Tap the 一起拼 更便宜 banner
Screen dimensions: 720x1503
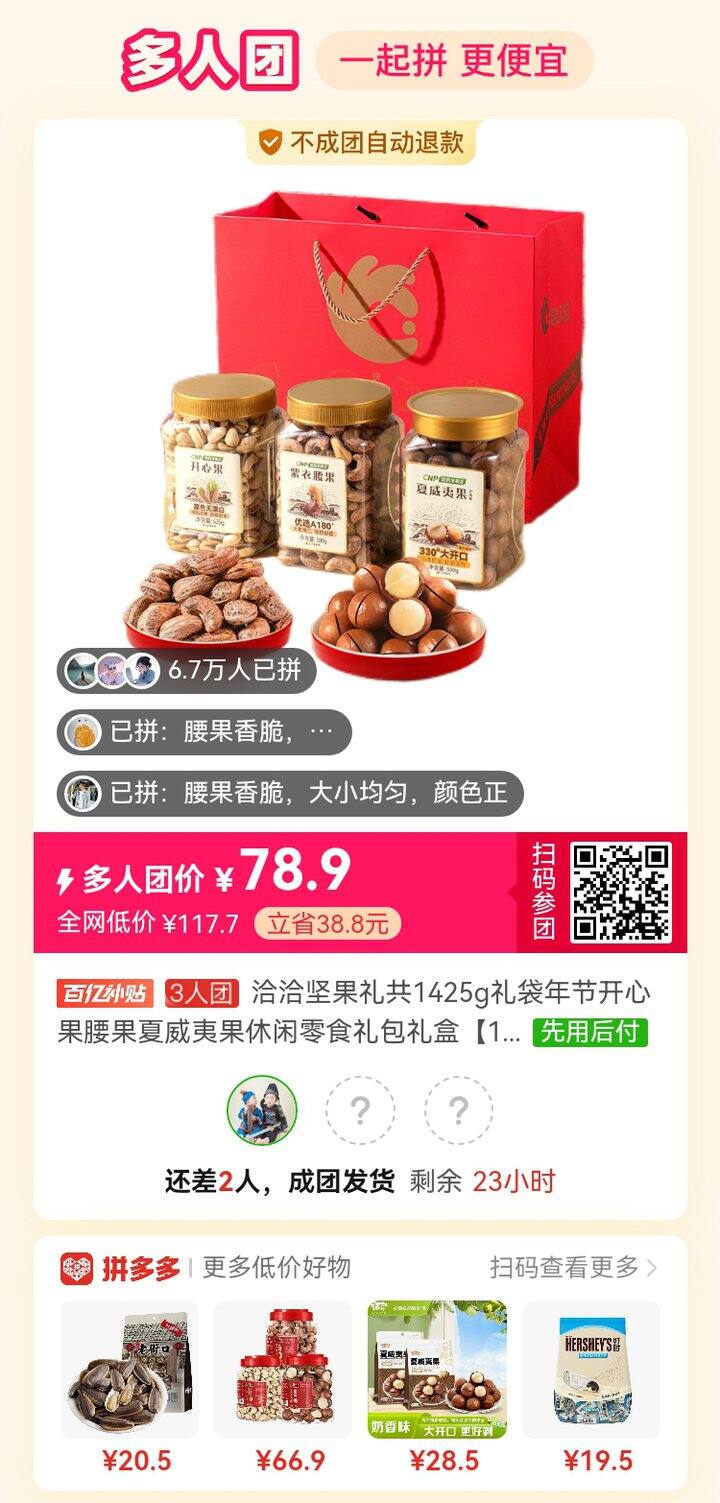(x=452, y=60)
